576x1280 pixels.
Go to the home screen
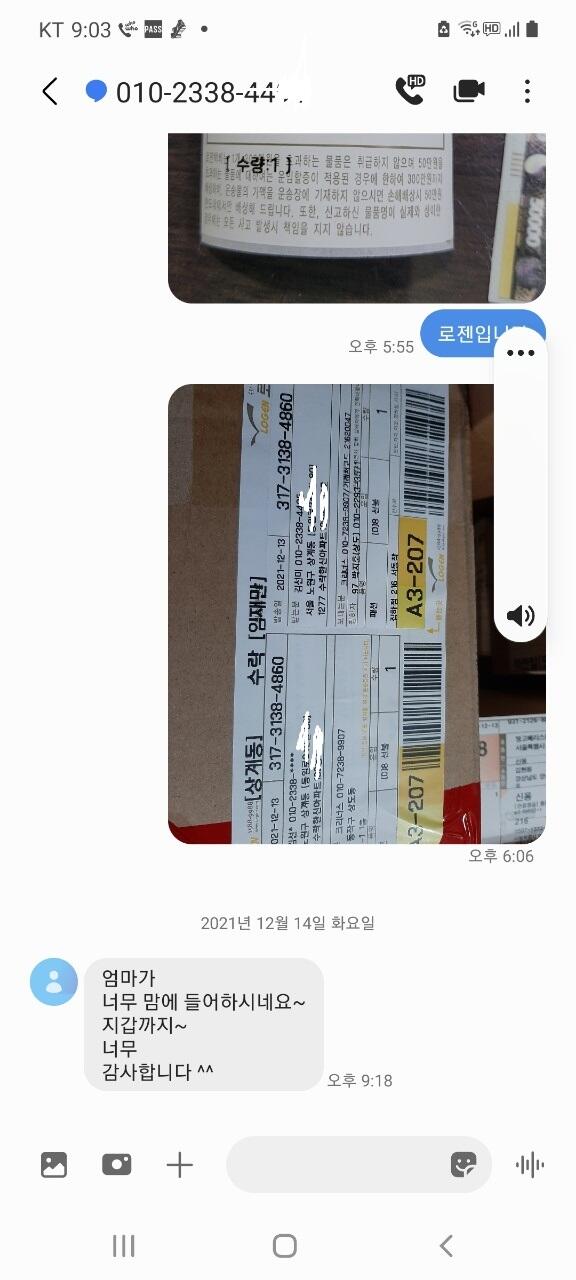coord(285,1245)
